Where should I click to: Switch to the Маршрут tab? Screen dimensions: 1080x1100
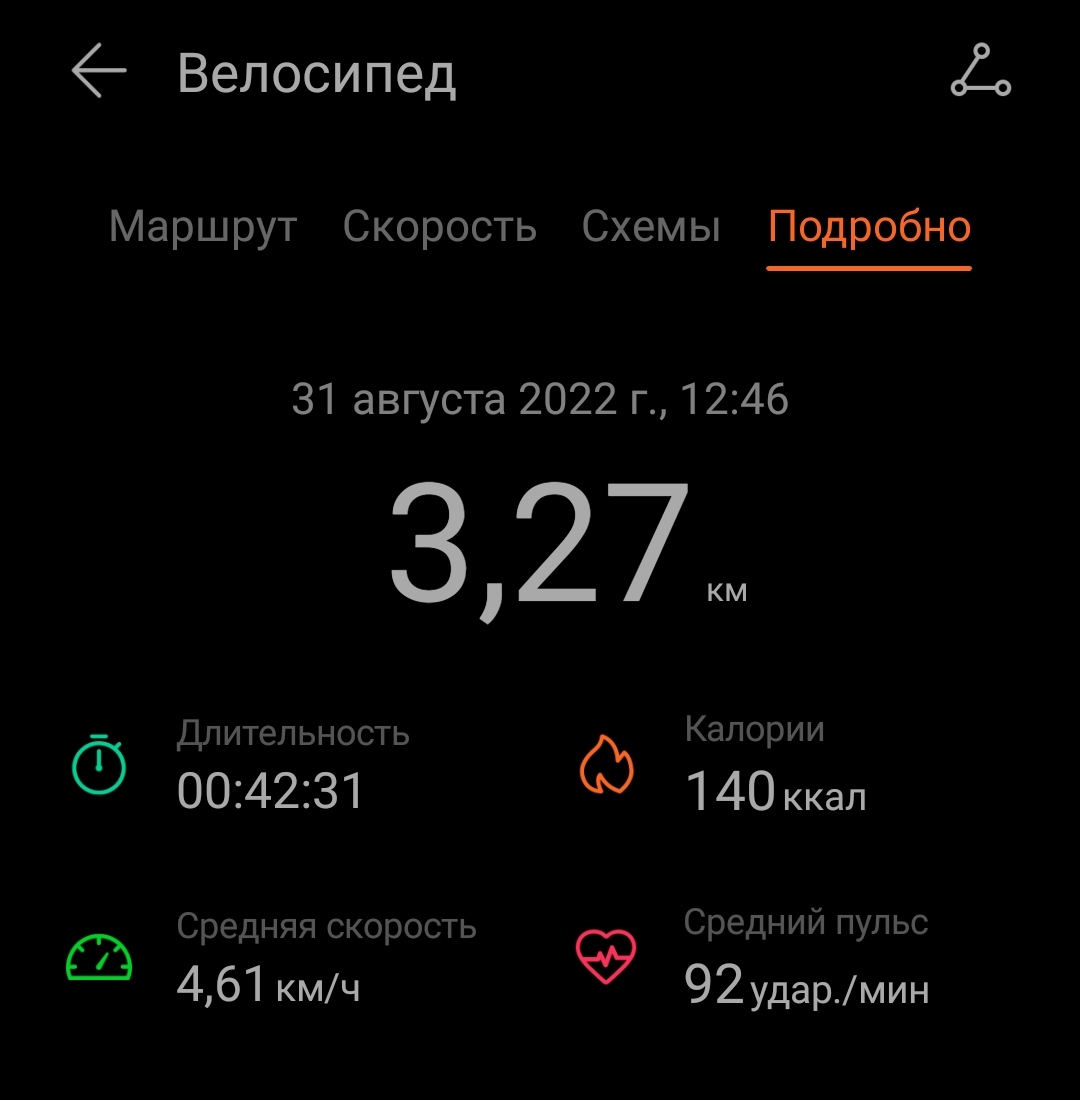click(x=203, y=228)
